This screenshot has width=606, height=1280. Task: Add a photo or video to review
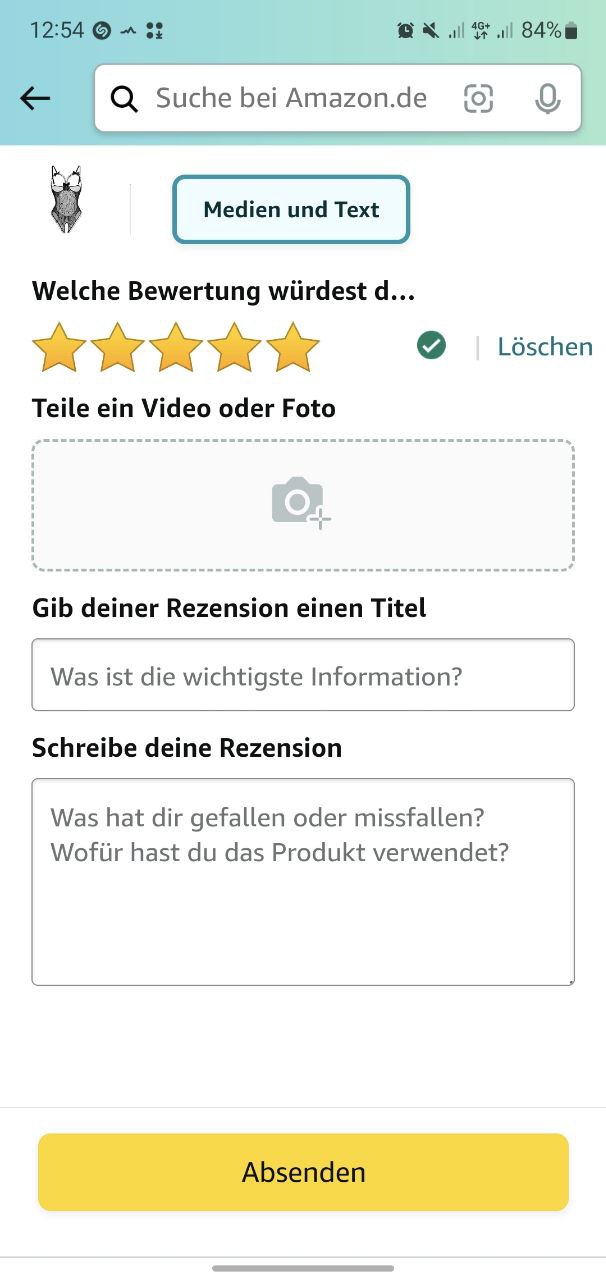pyautogui.click(x=302, y=505)
